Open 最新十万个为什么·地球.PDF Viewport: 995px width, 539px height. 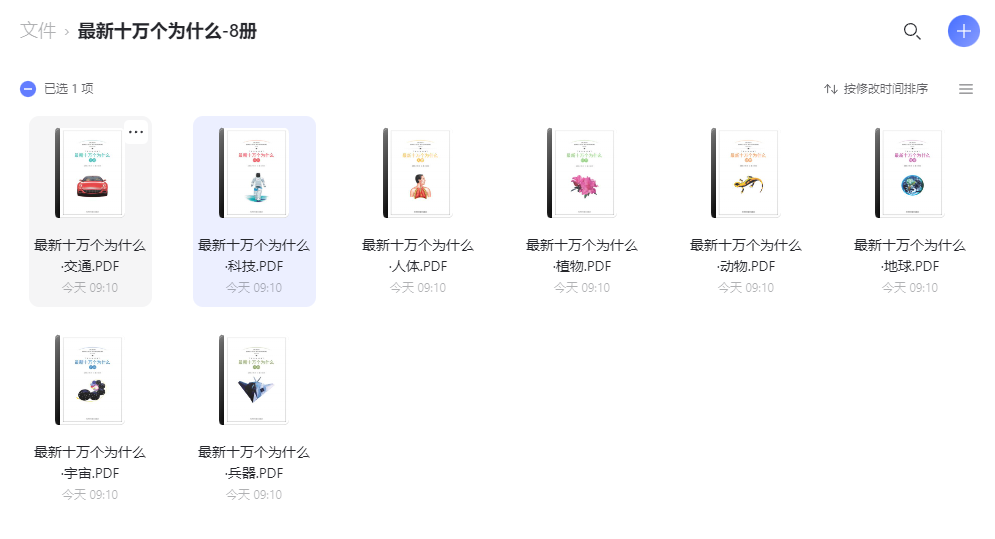tap(910, 173)
